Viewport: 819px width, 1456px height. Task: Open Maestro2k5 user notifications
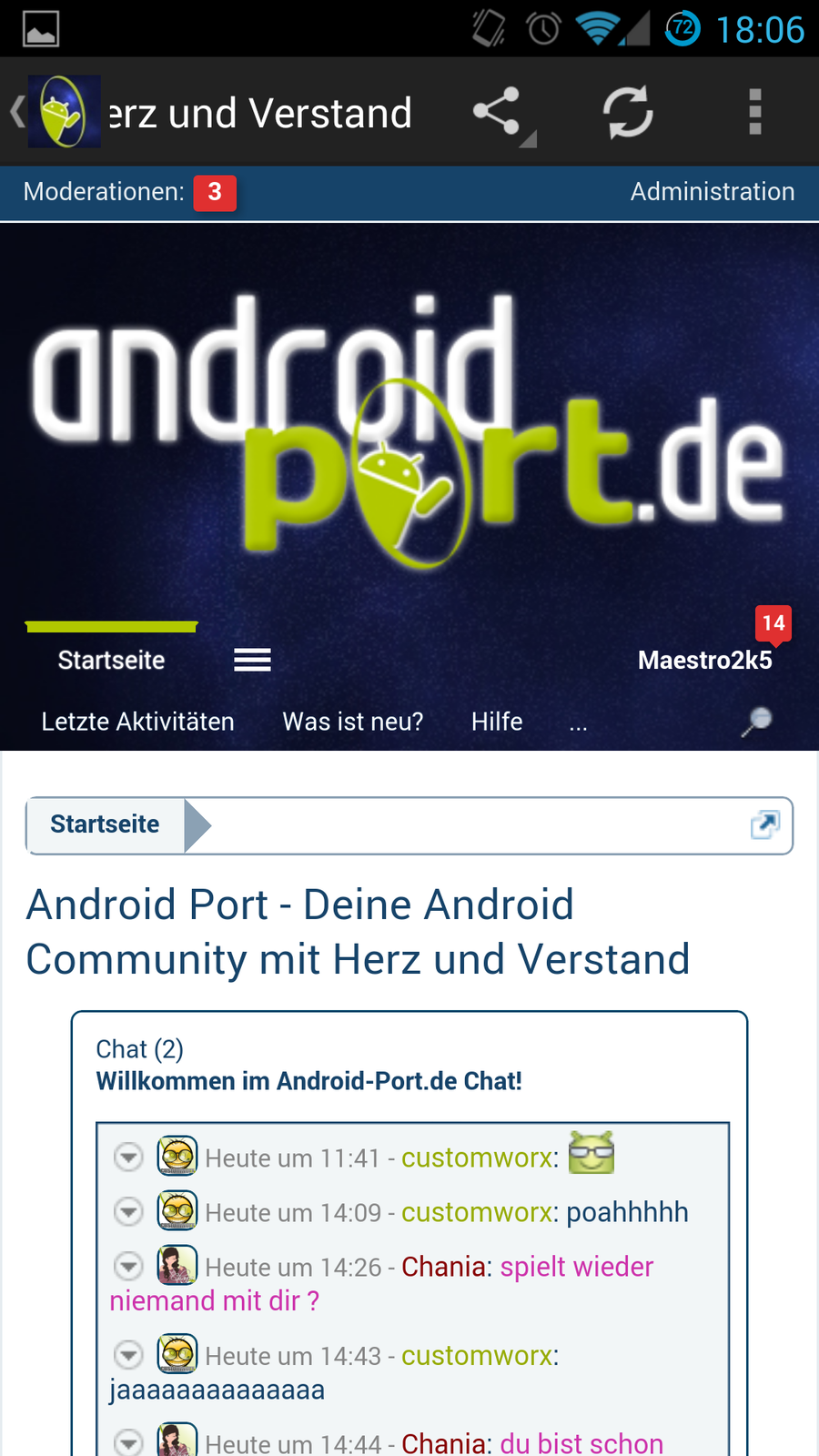pyautogui.click(x=705, y=660)
